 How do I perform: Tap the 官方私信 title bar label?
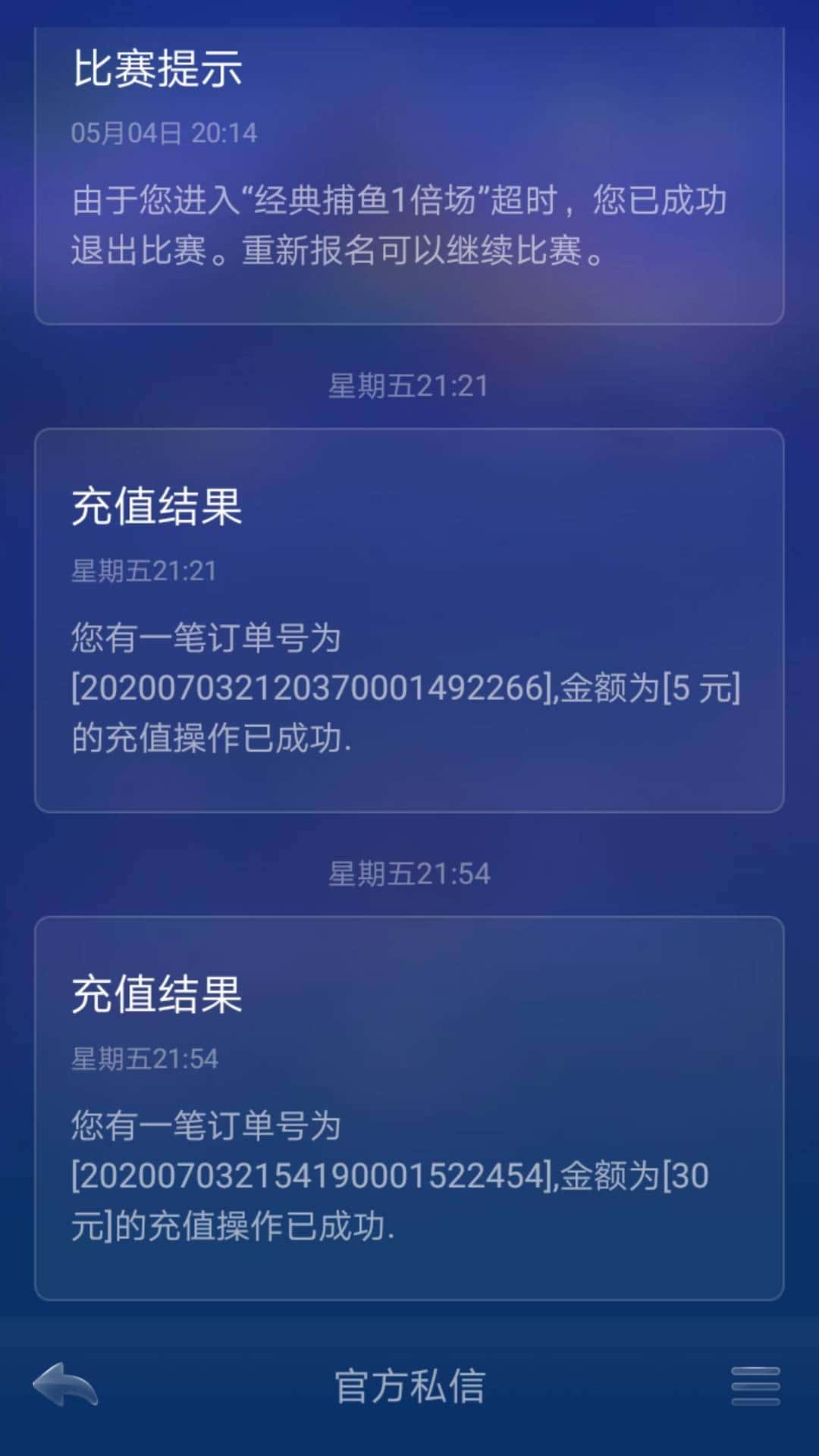(409, 1401)
